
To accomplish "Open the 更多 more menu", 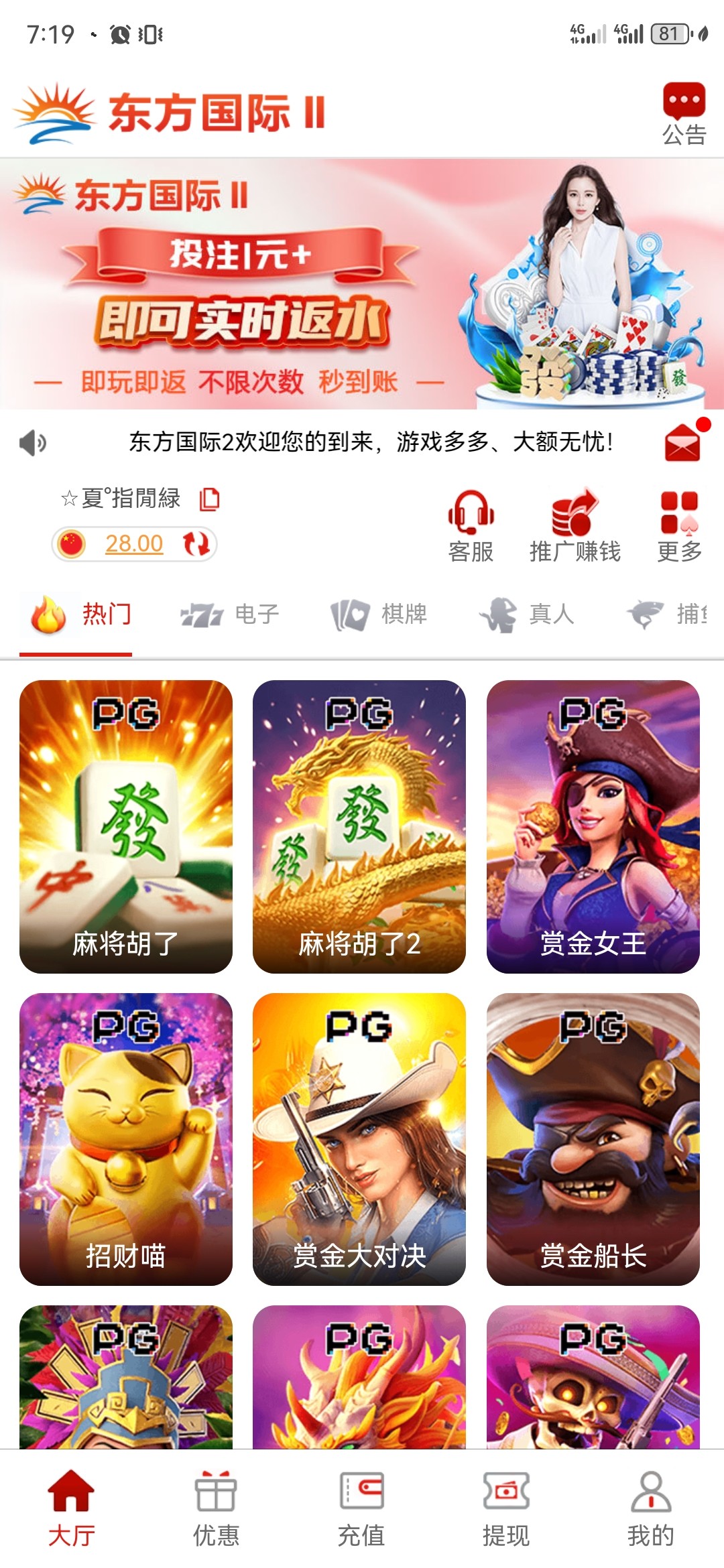I will (x=679, y=526).
